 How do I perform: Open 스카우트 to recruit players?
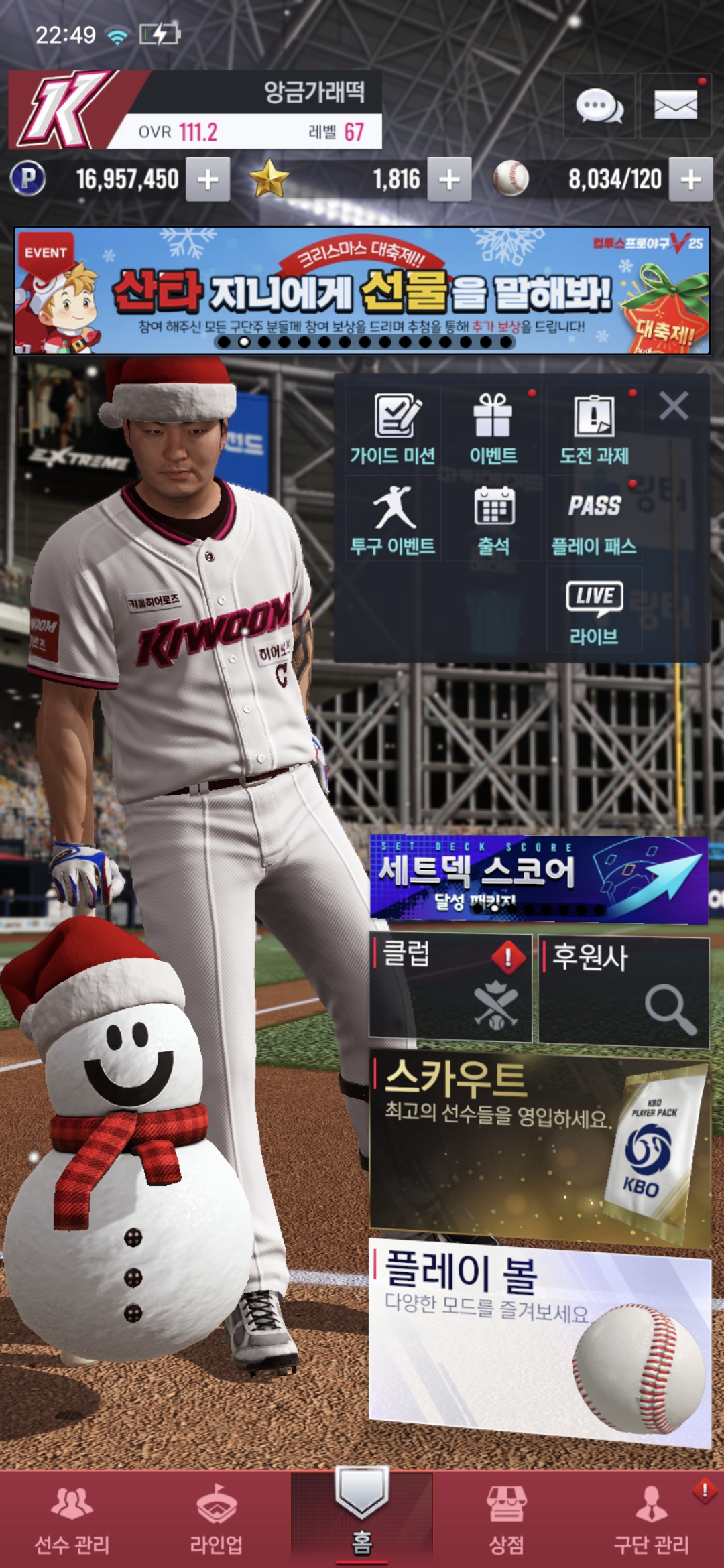(x=539, y=1146)
